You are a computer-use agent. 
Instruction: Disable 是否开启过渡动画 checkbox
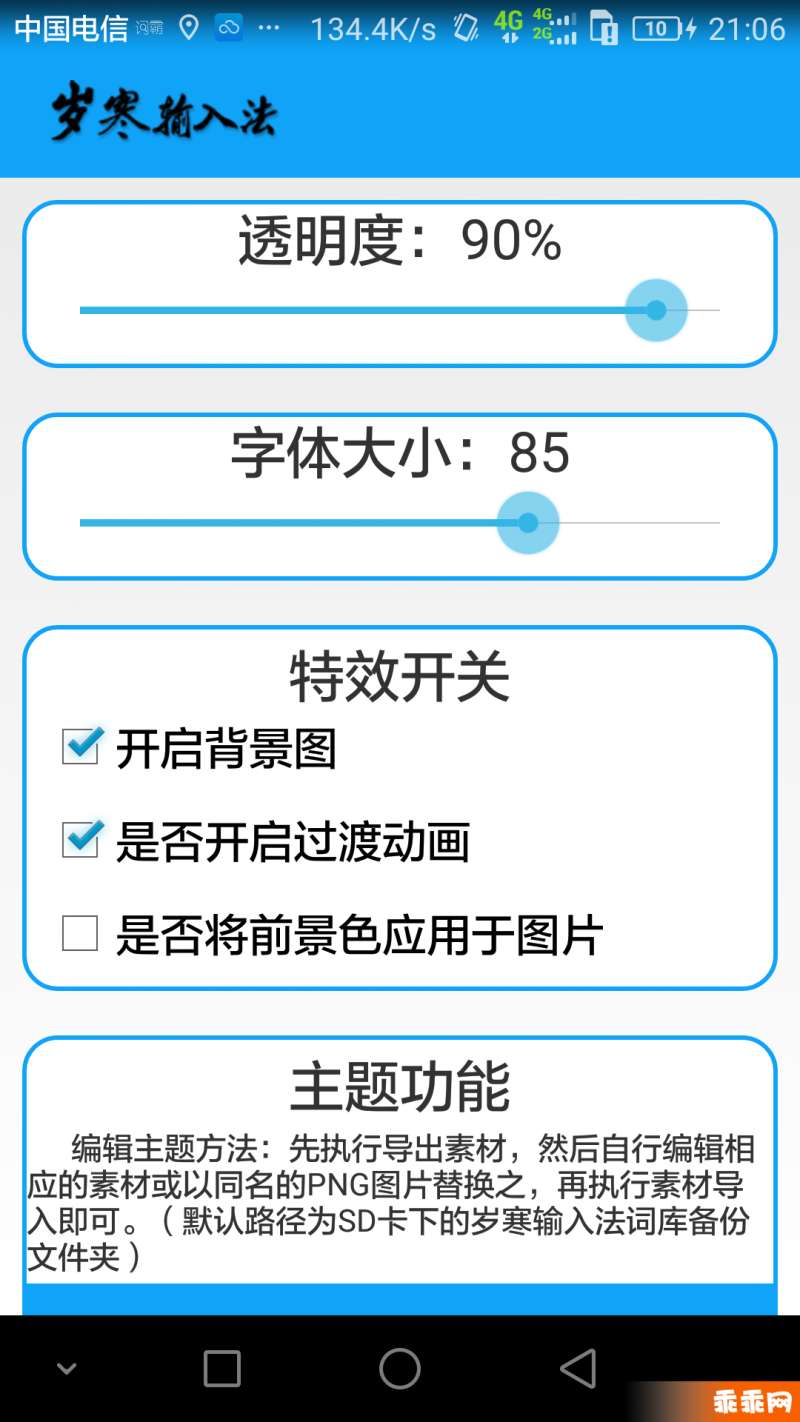(x=81, y=840)
